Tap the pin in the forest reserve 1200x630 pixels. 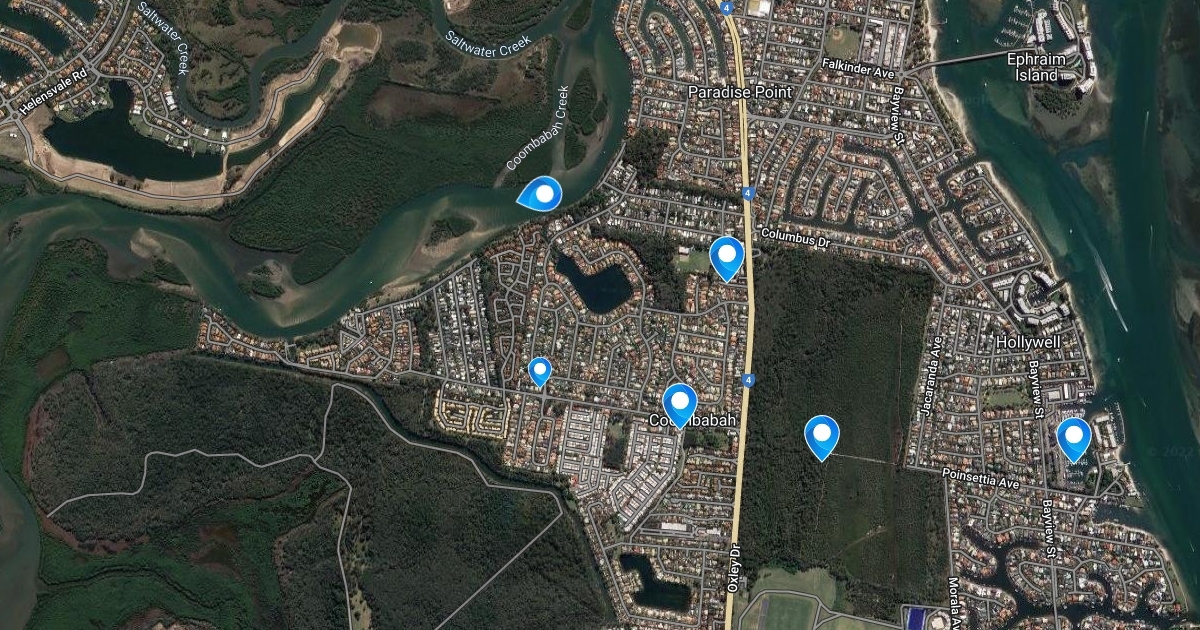822,434
